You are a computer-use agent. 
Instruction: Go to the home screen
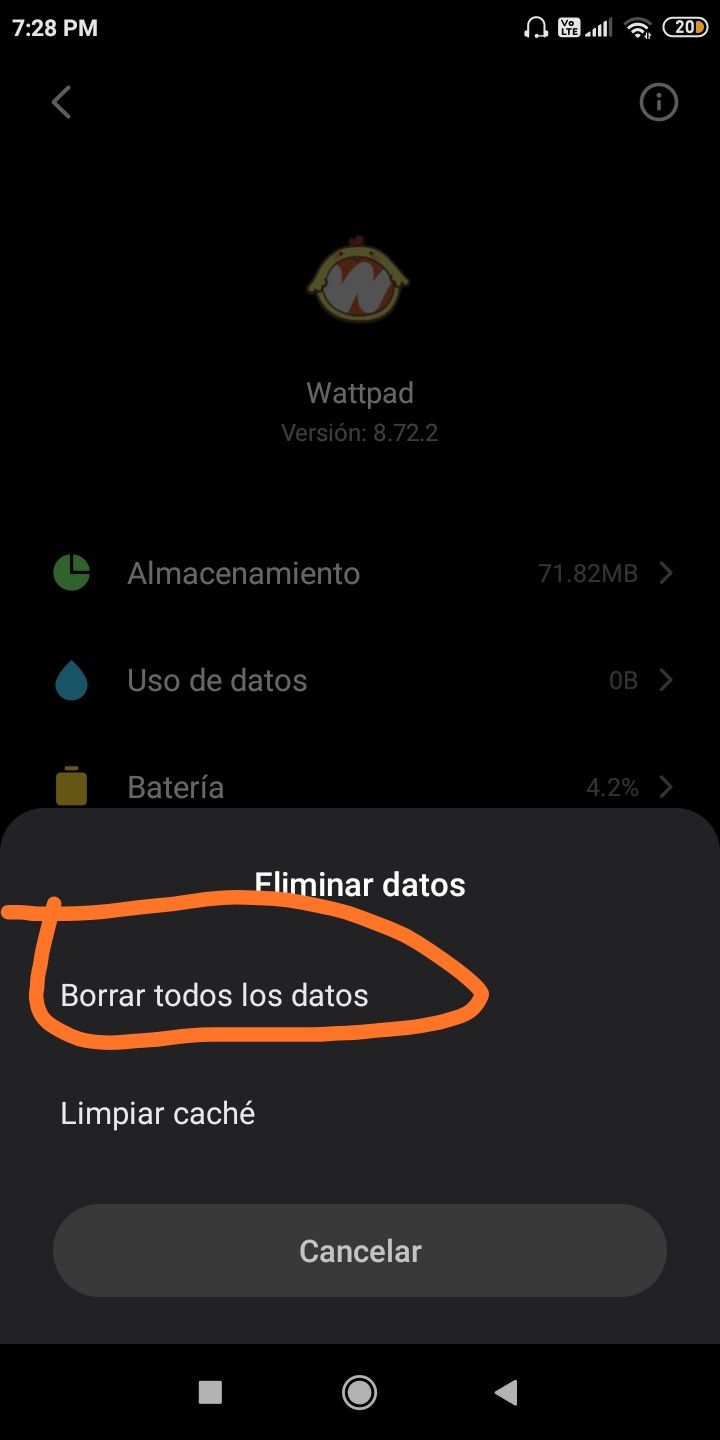click(359, 1392)
